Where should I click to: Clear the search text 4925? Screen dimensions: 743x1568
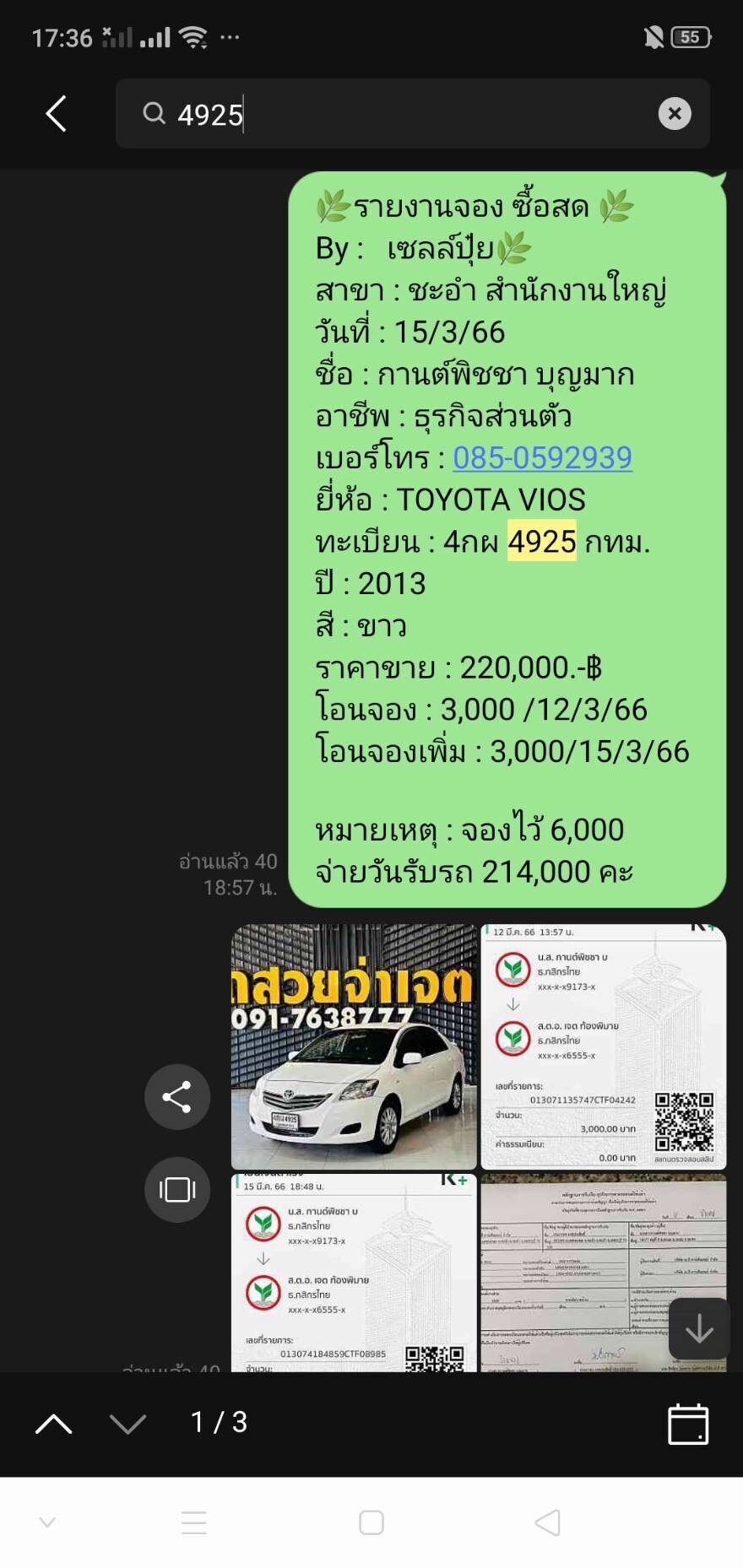coord(675,114)
